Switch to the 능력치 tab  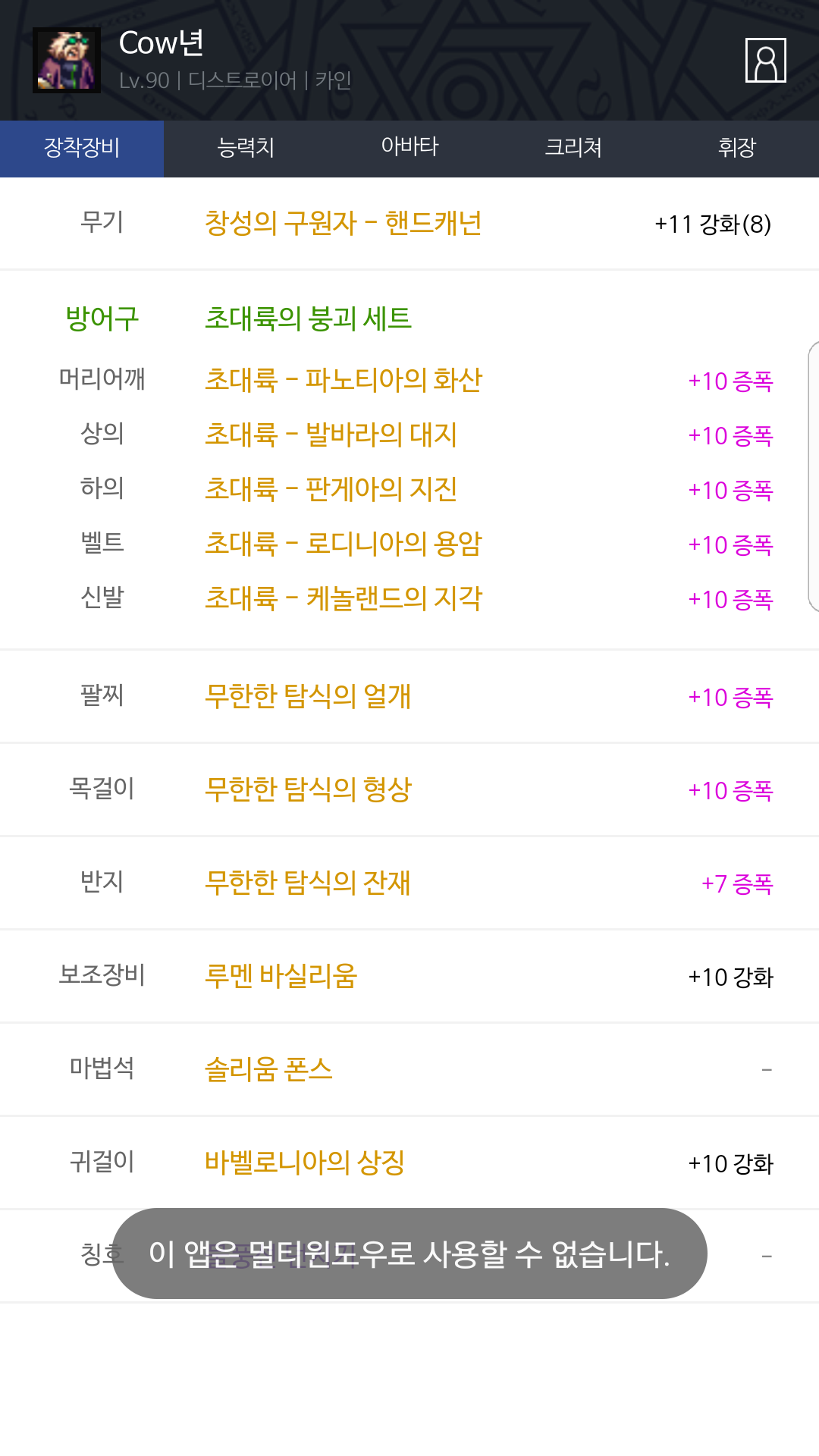point(246,148)
